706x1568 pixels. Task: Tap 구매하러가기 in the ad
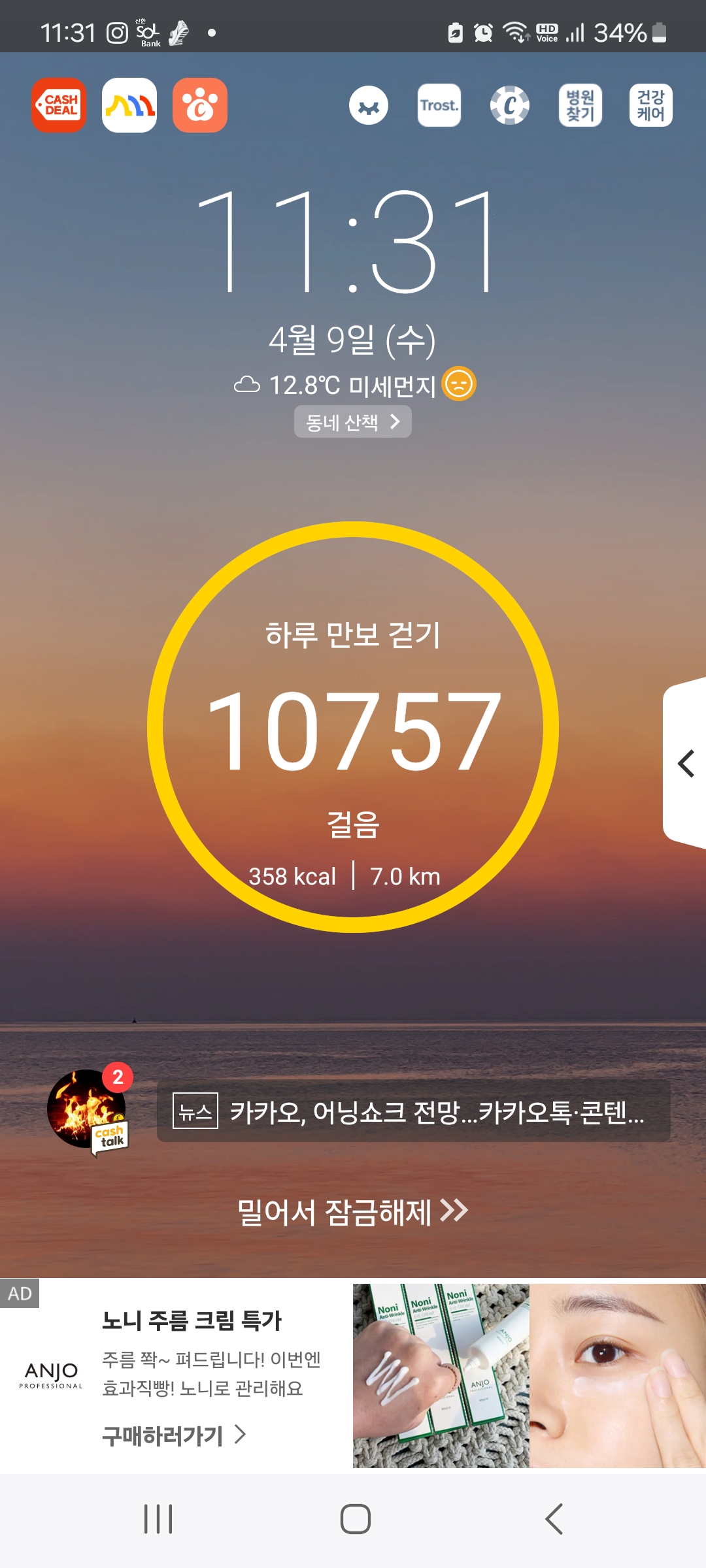(174, 1435)
